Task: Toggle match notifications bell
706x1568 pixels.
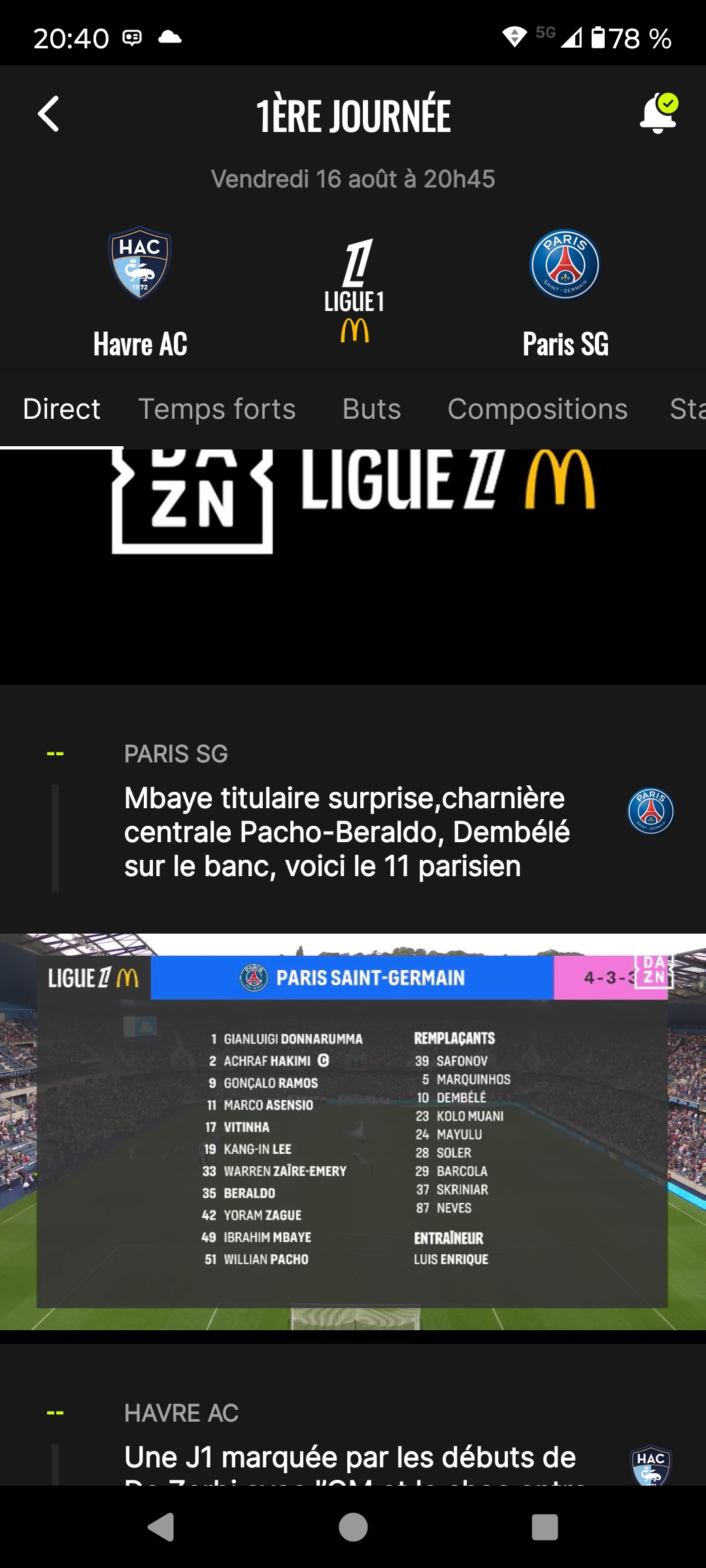Action: (658, 114)
